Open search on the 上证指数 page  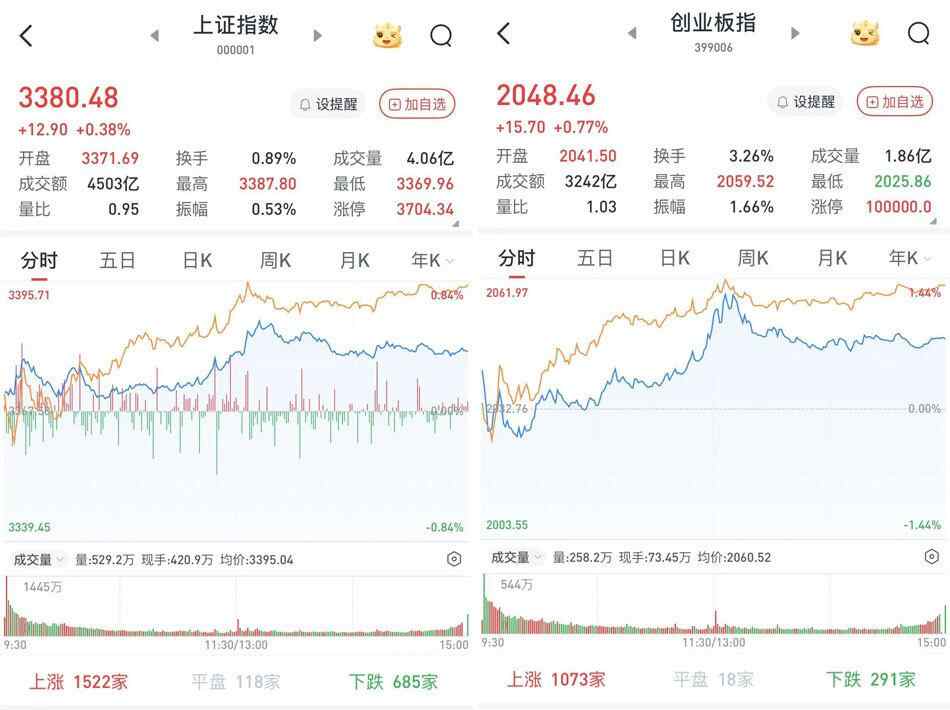click(441, 36)
